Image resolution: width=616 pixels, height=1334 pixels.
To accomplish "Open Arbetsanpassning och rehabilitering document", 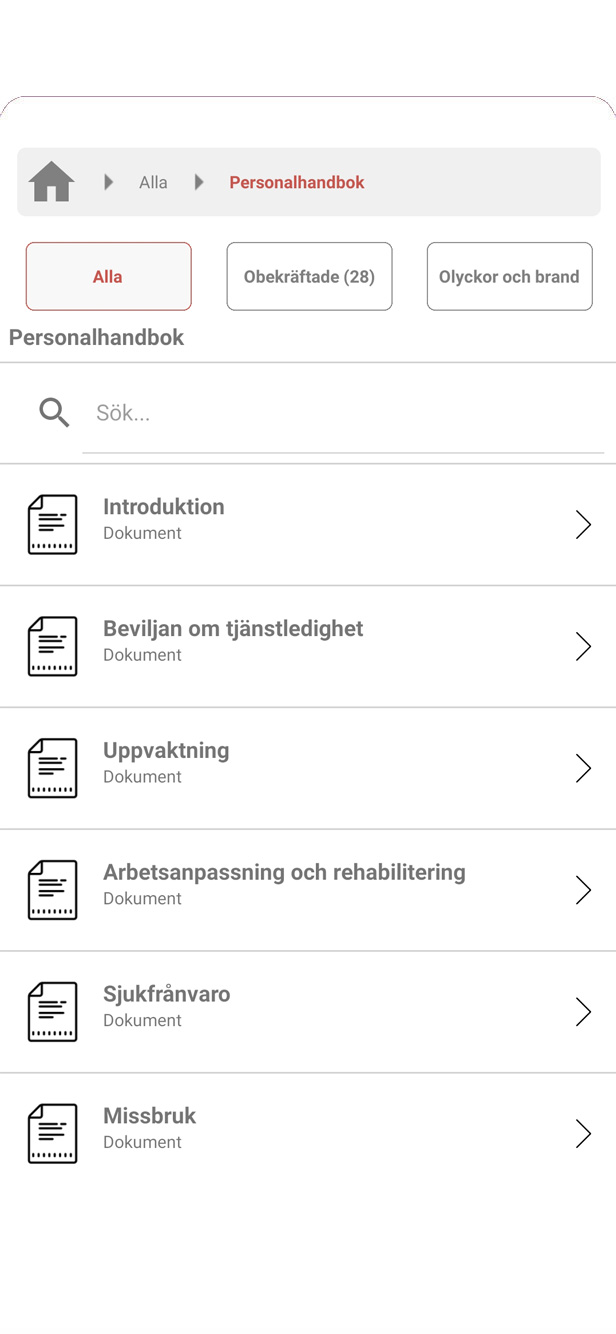I will click(308, 891).
